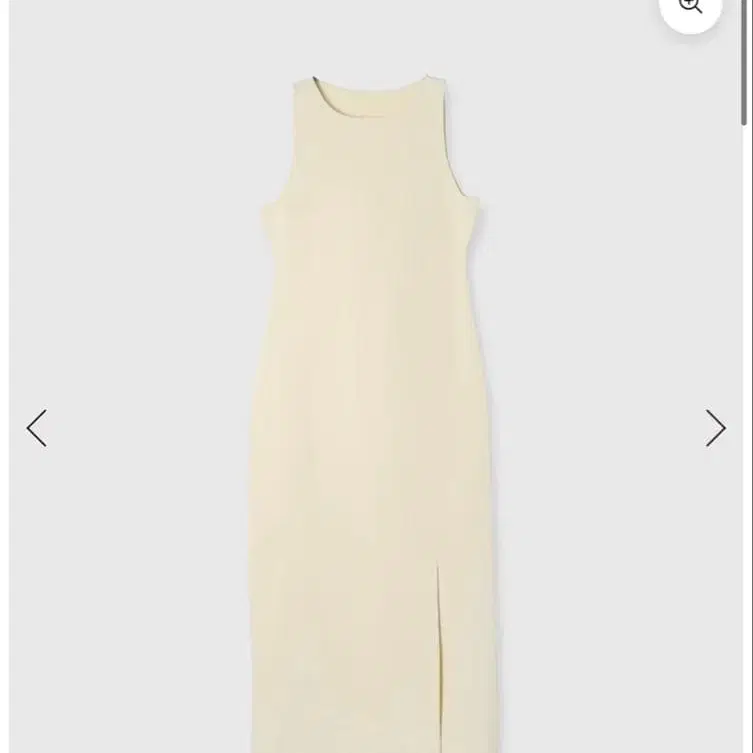Go back to the previous product photo

click(x=37, y=428)
